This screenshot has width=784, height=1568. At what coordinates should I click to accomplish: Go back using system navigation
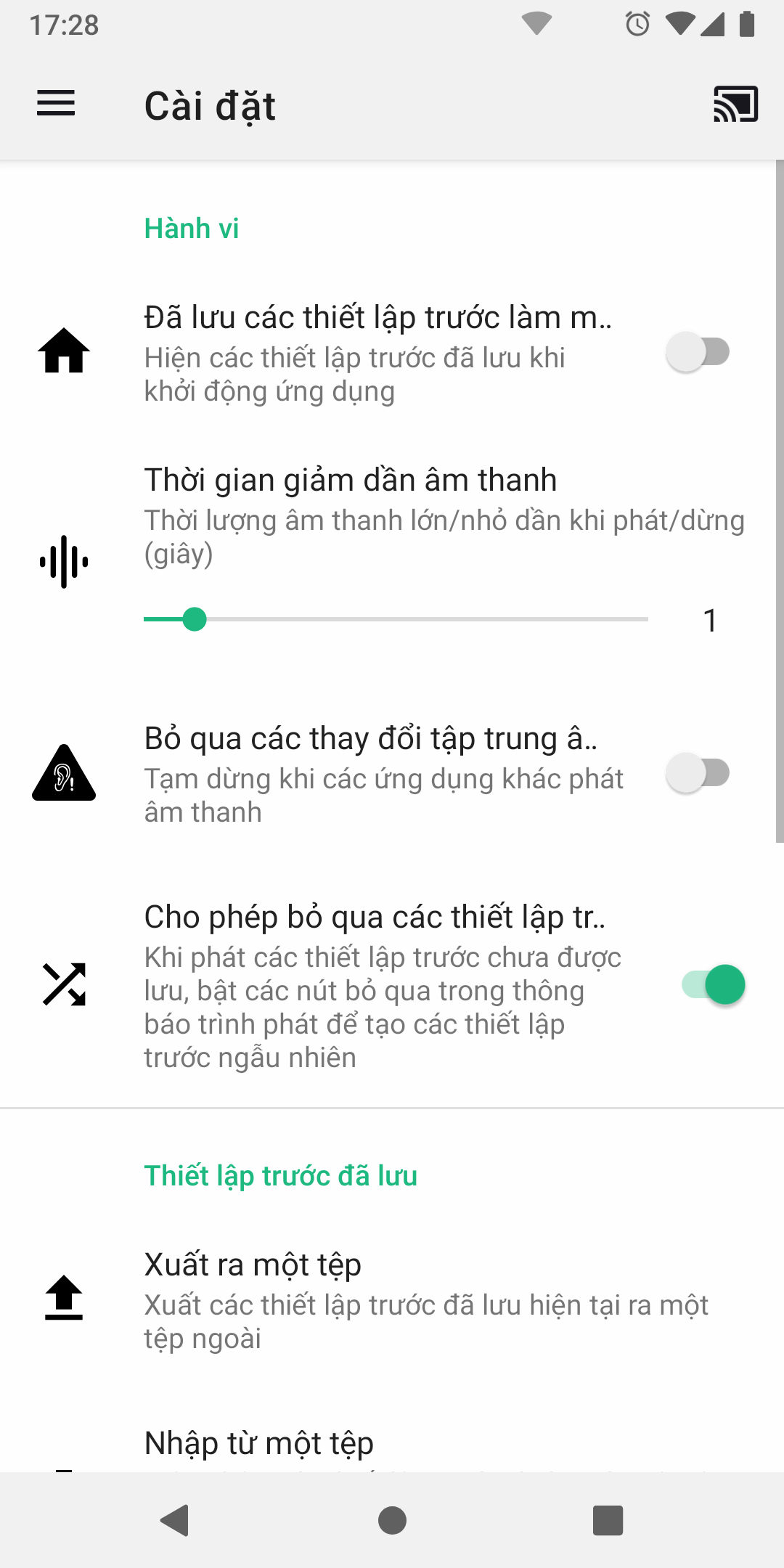click(175, 1520)
